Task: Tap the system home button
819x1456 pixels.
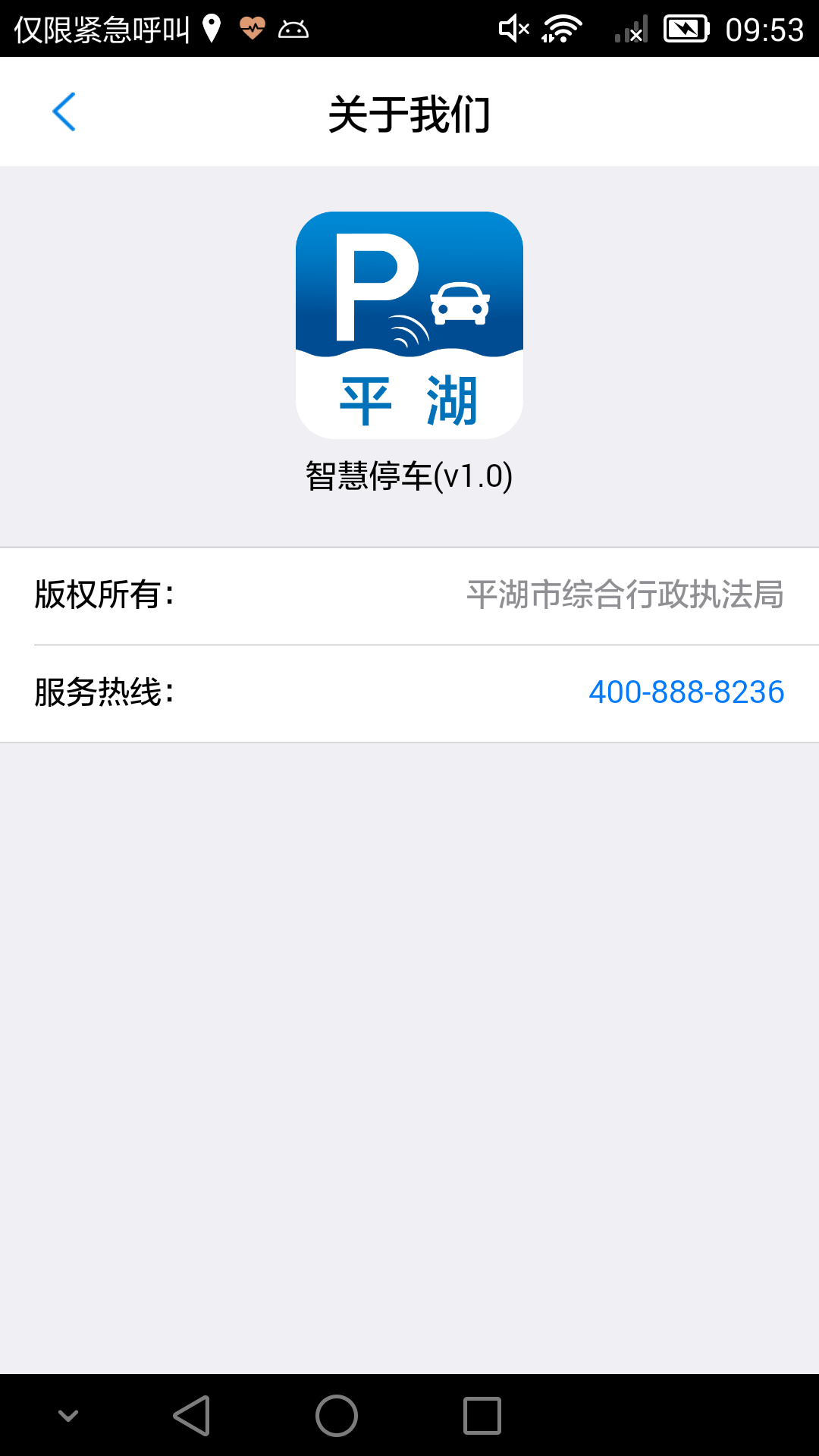Action: (336, 1415)
